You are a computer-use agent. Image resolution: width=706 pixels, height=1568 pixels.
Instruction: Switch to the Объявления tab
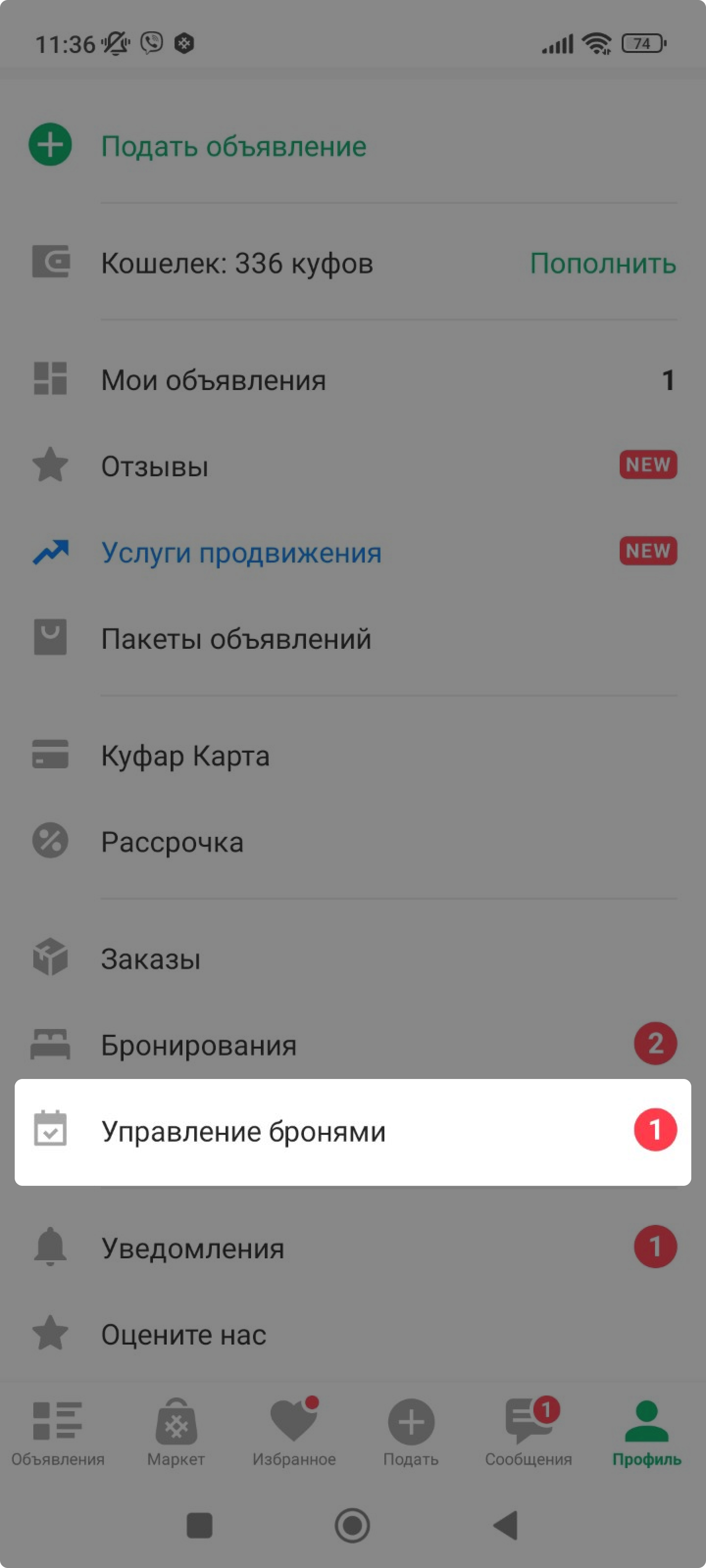[58, 1433]
